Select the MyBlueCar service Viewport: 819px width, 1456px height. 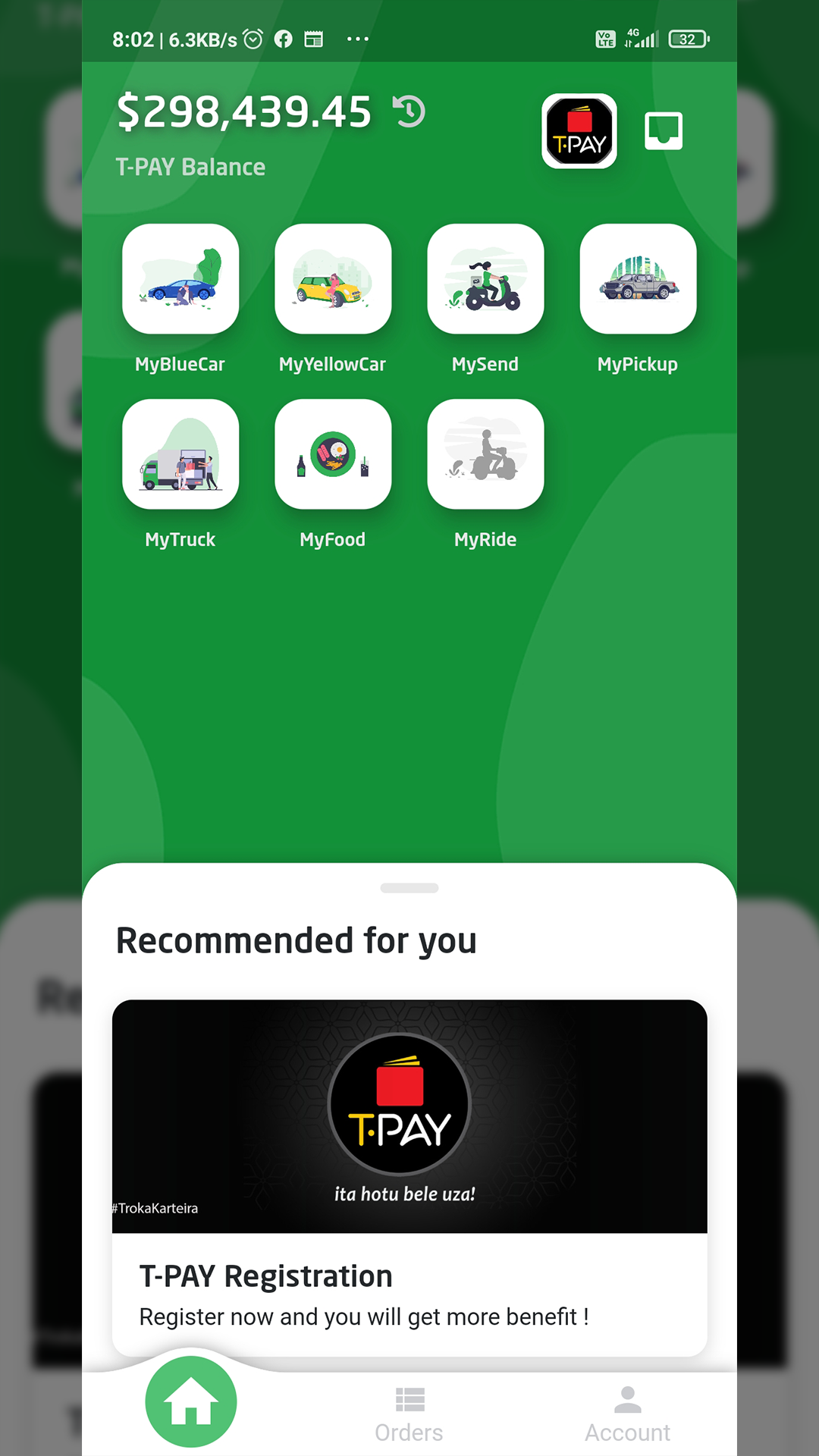pos(180,279)
